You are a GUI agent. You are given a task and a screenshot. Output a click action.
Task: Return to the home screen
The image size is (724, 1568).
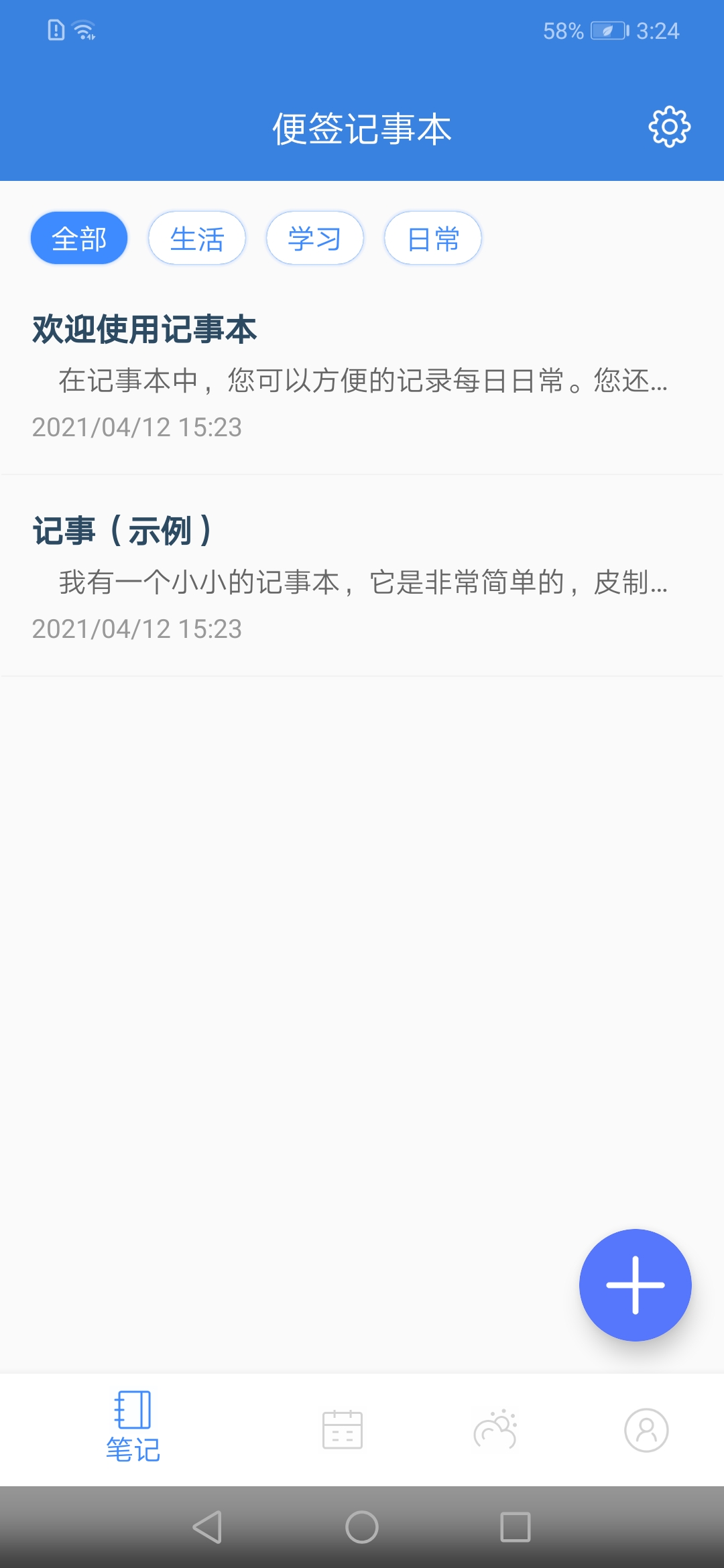coord(362,1527)
